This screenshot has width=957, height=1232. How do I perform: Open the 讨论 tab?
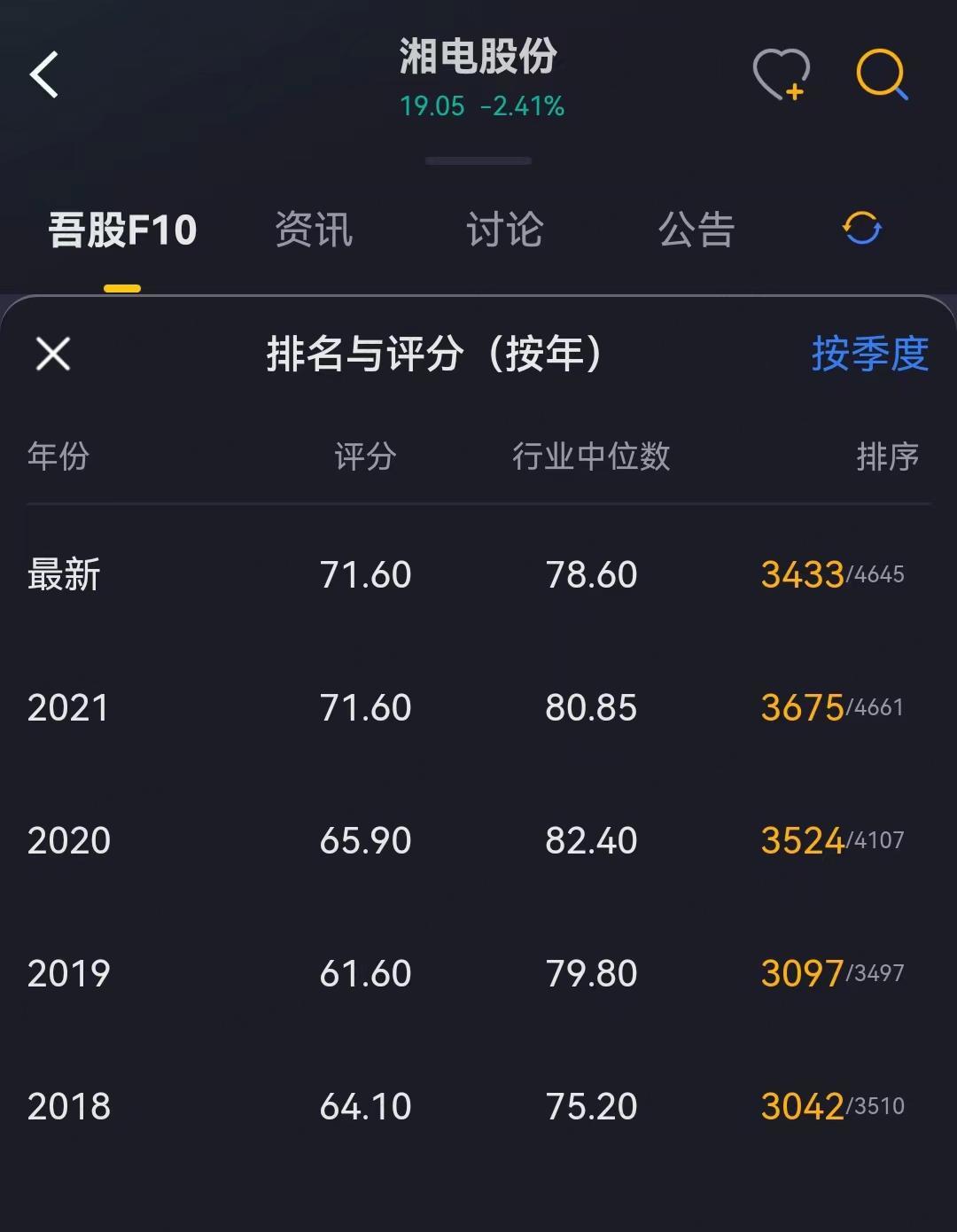coord(504,230)
